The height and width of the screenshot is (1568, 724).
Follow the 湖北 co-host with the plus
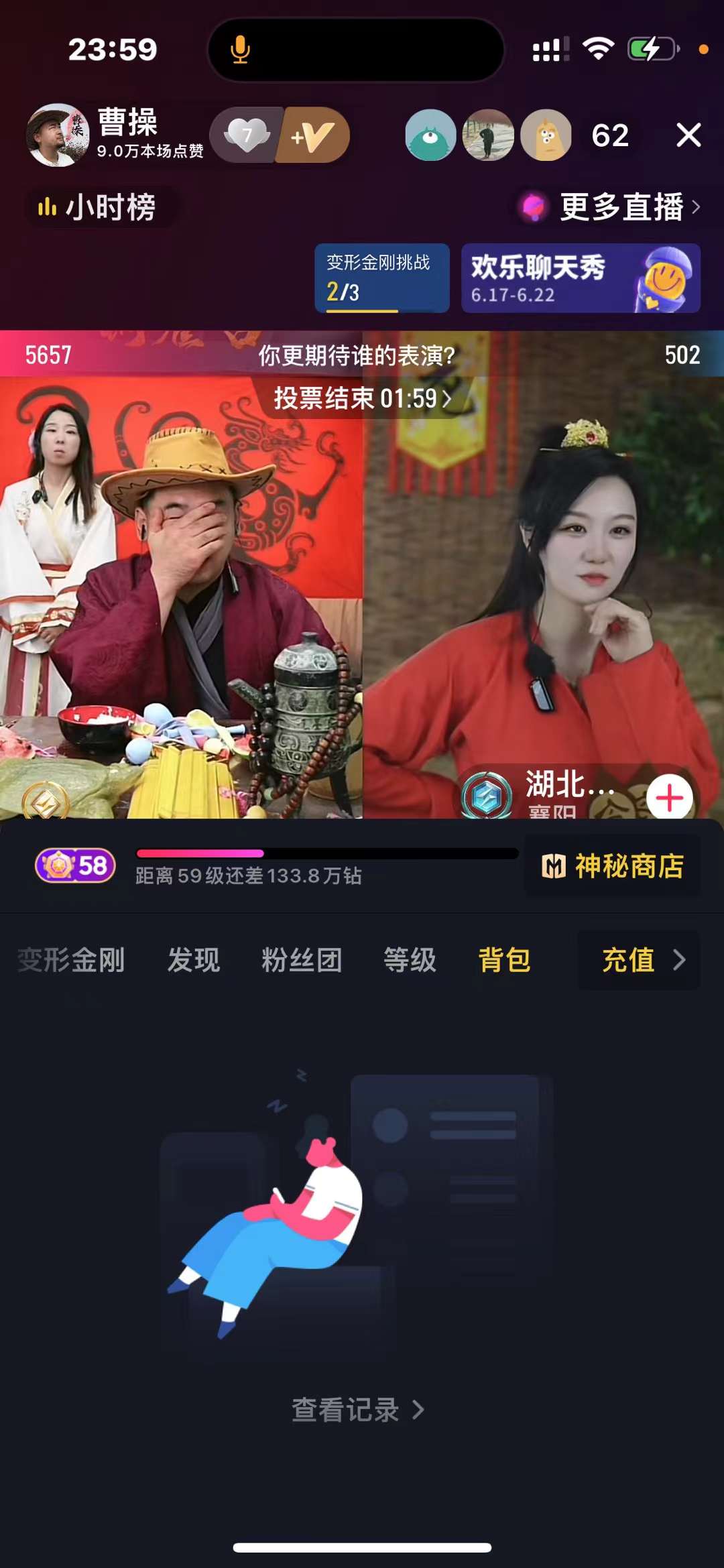point(669,798)
